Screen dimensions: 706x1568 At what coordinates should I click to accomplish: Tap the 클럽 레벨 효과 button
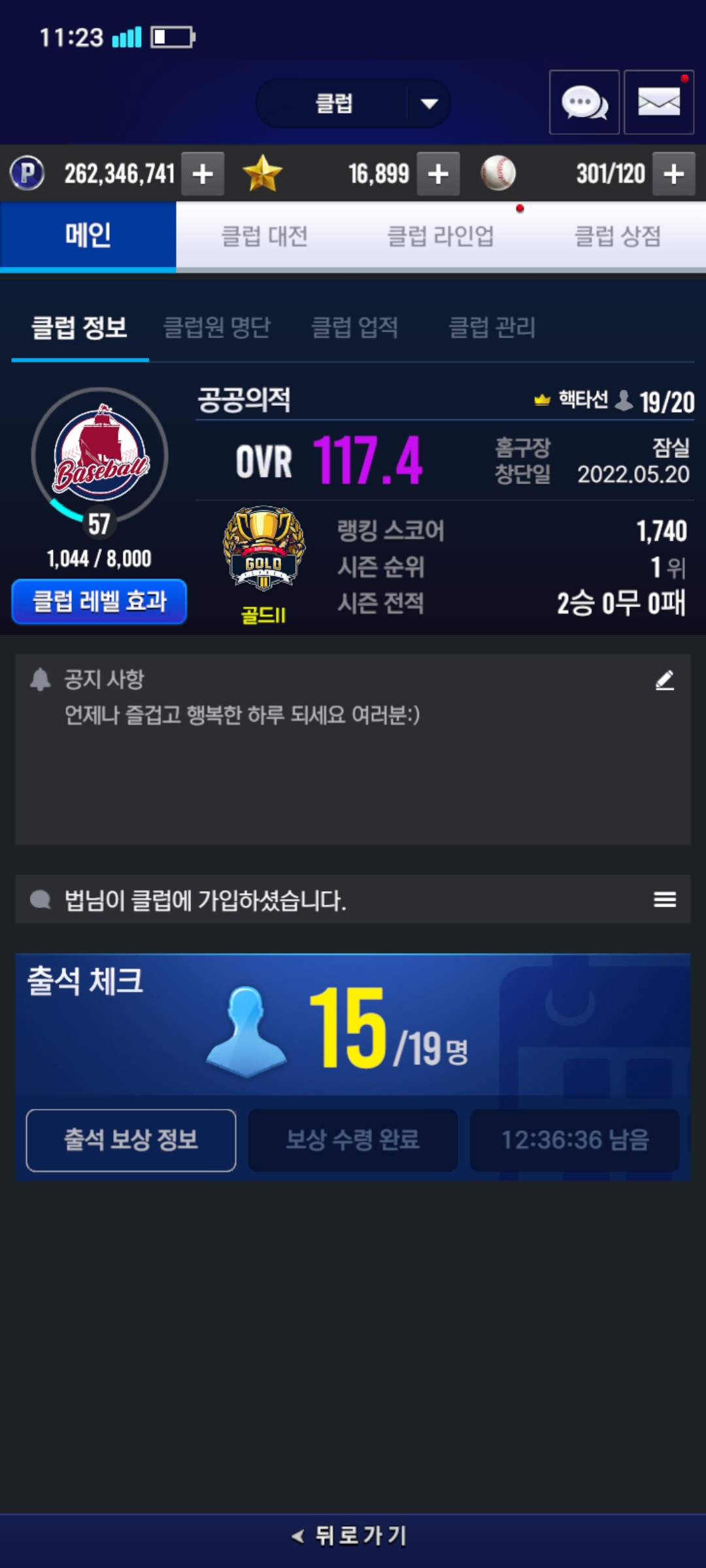(99, 601)
